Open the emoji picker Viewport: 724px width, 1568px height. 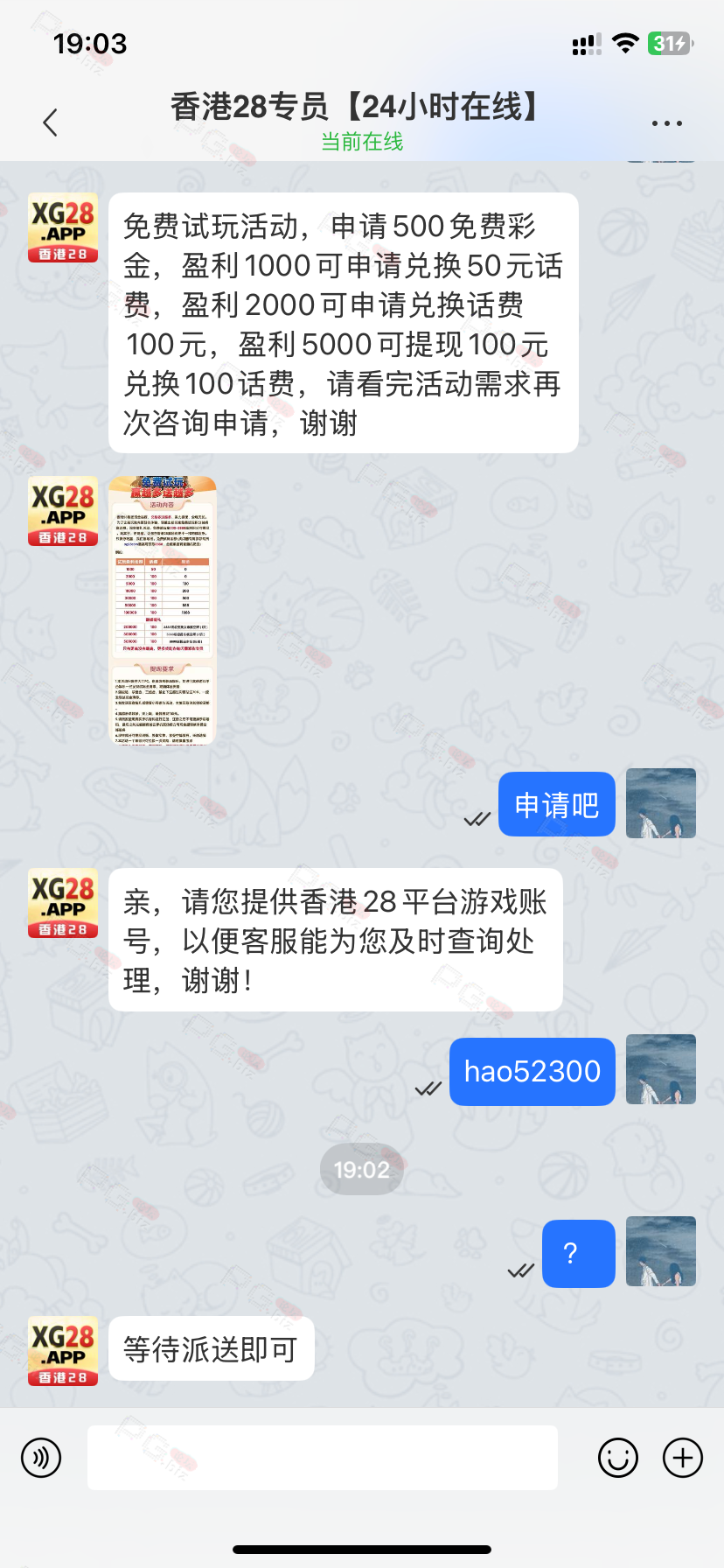[617, 1458]
